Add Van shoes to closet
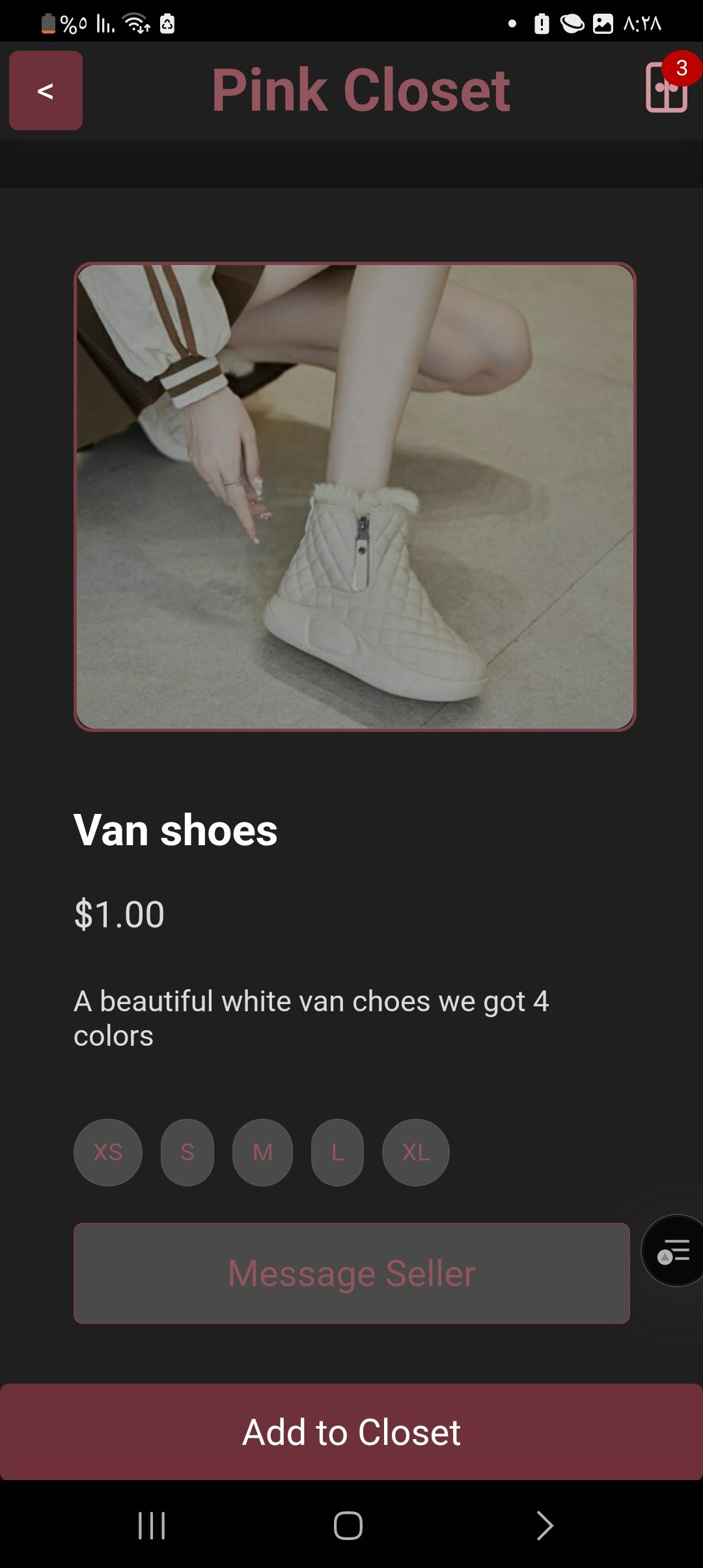Screen dimensions: 703x1568 351,1432
